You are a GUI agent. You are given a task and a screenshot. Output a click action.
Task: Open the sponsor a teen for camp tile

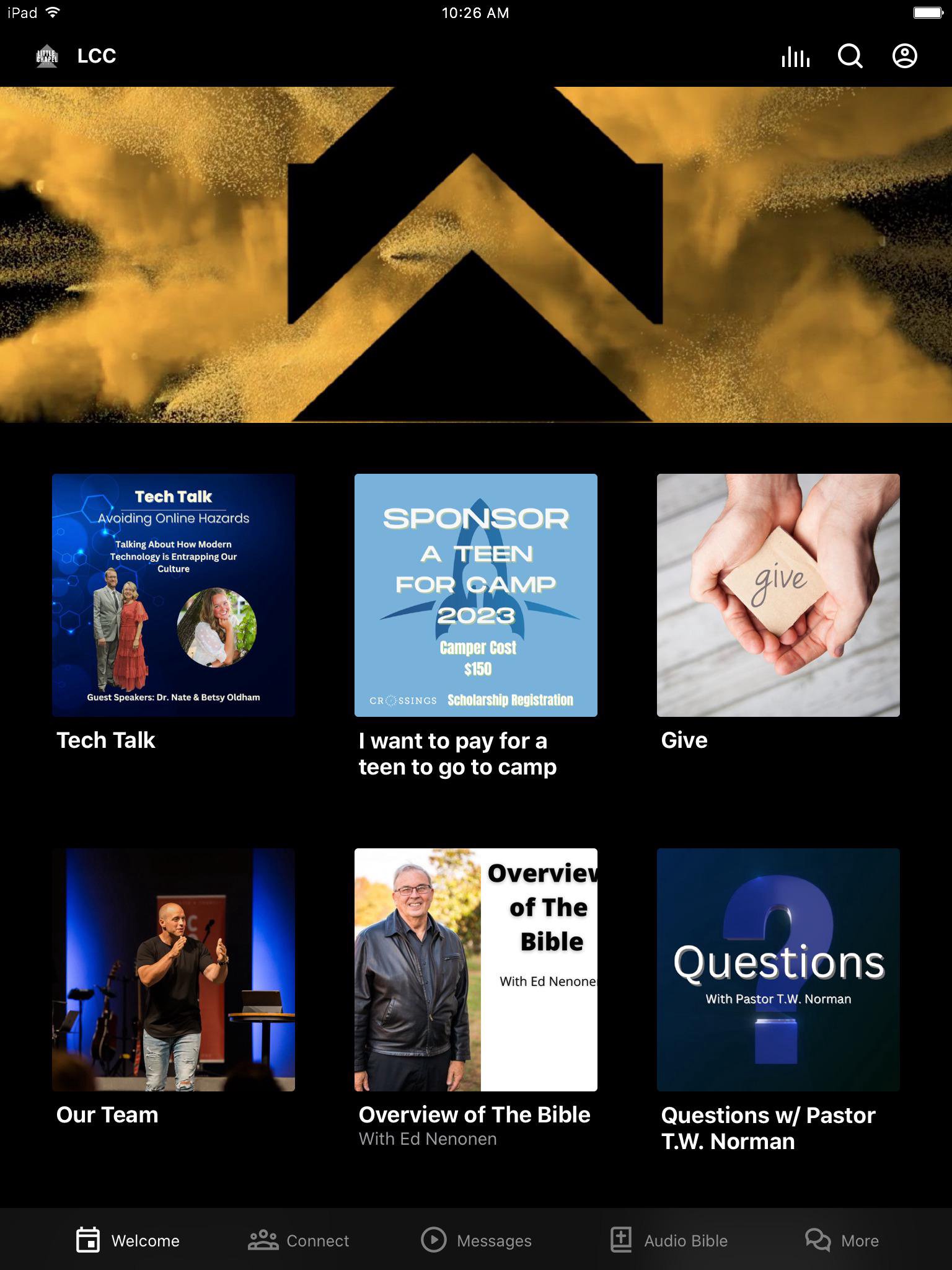pyautogui.click(x=475, y=595)
